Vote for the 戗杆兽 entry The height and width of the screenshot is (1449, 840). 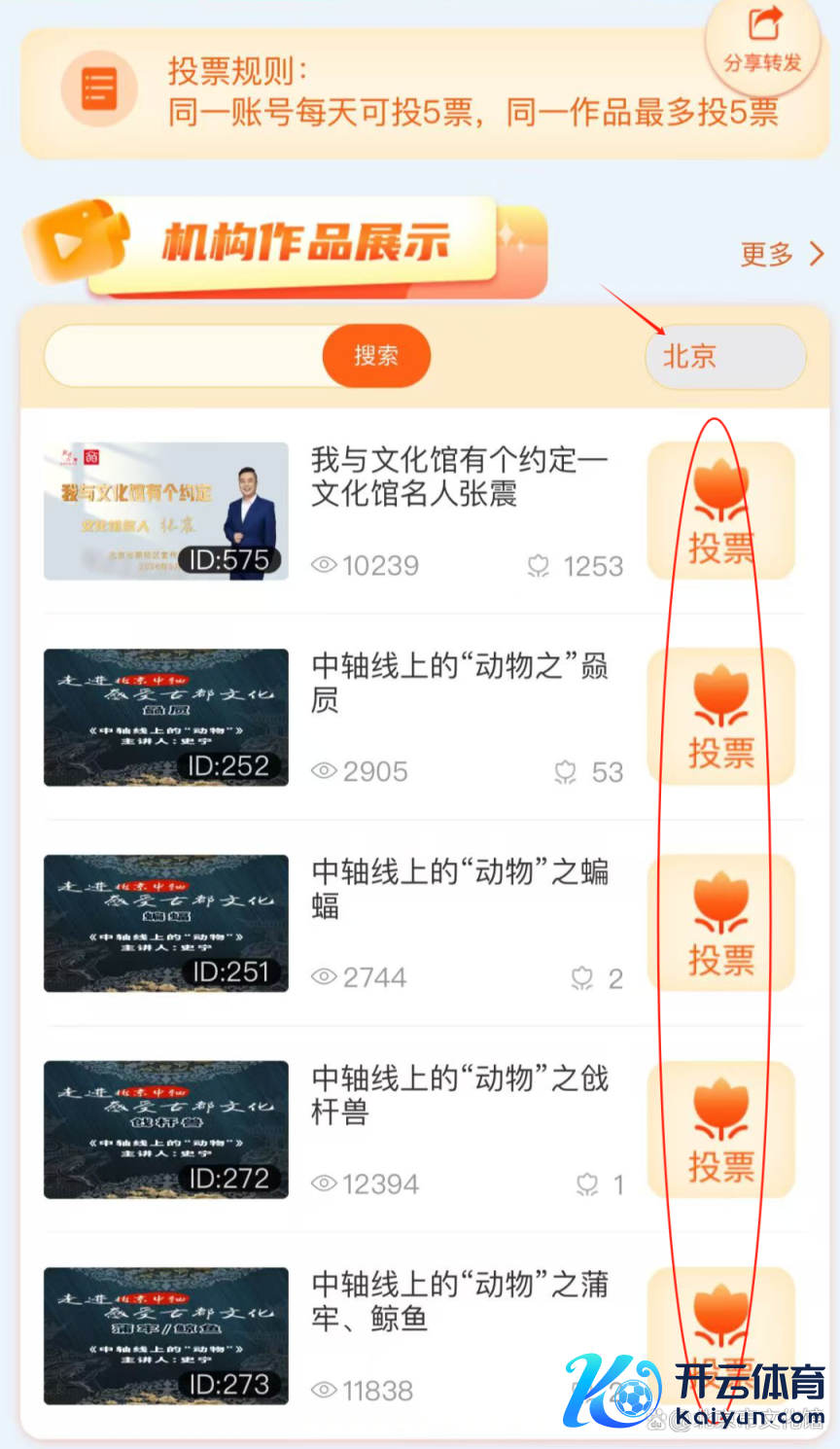click(x=721, y=1130)
